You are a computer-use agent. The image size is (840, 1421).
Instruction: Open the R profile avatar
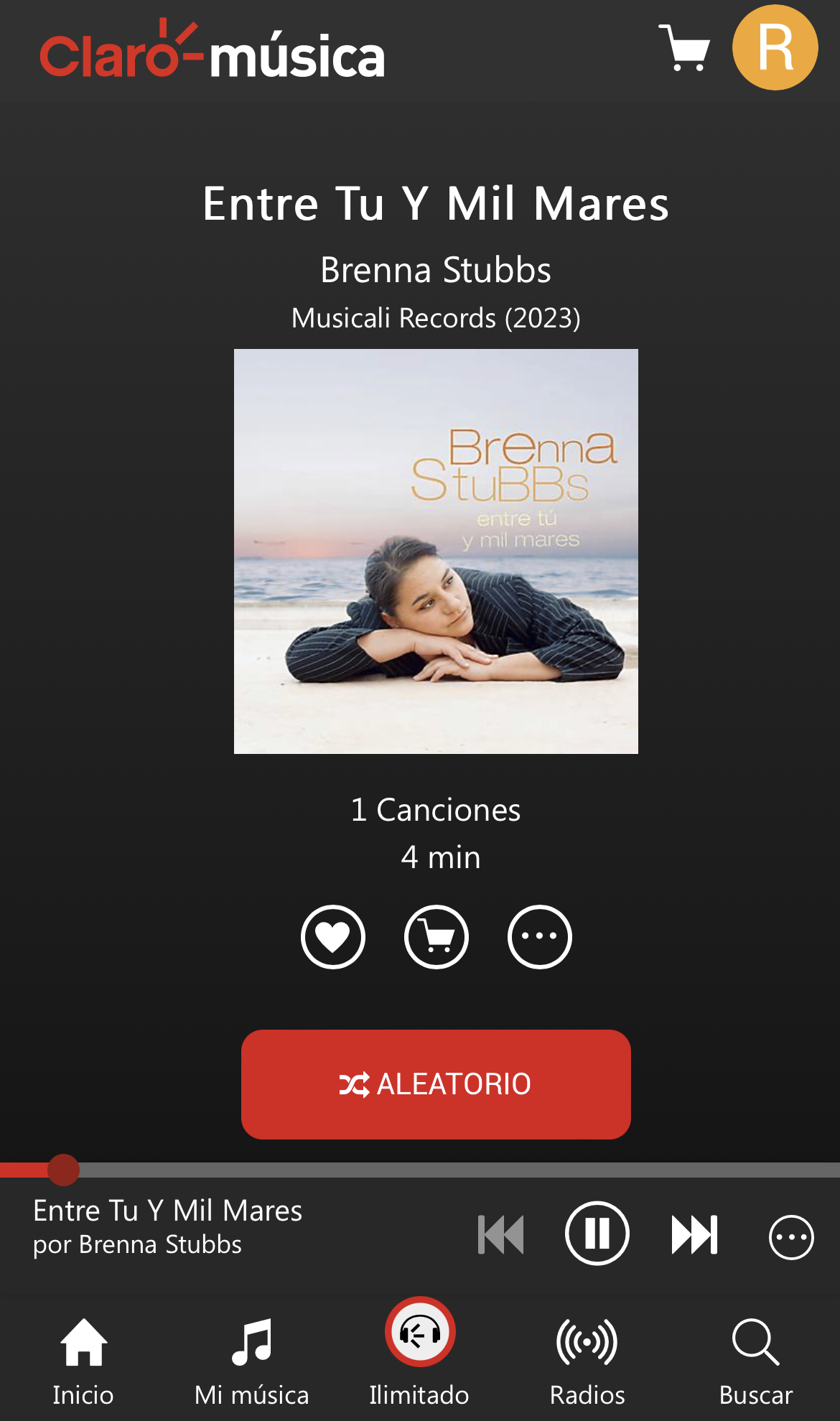[775, 48]
